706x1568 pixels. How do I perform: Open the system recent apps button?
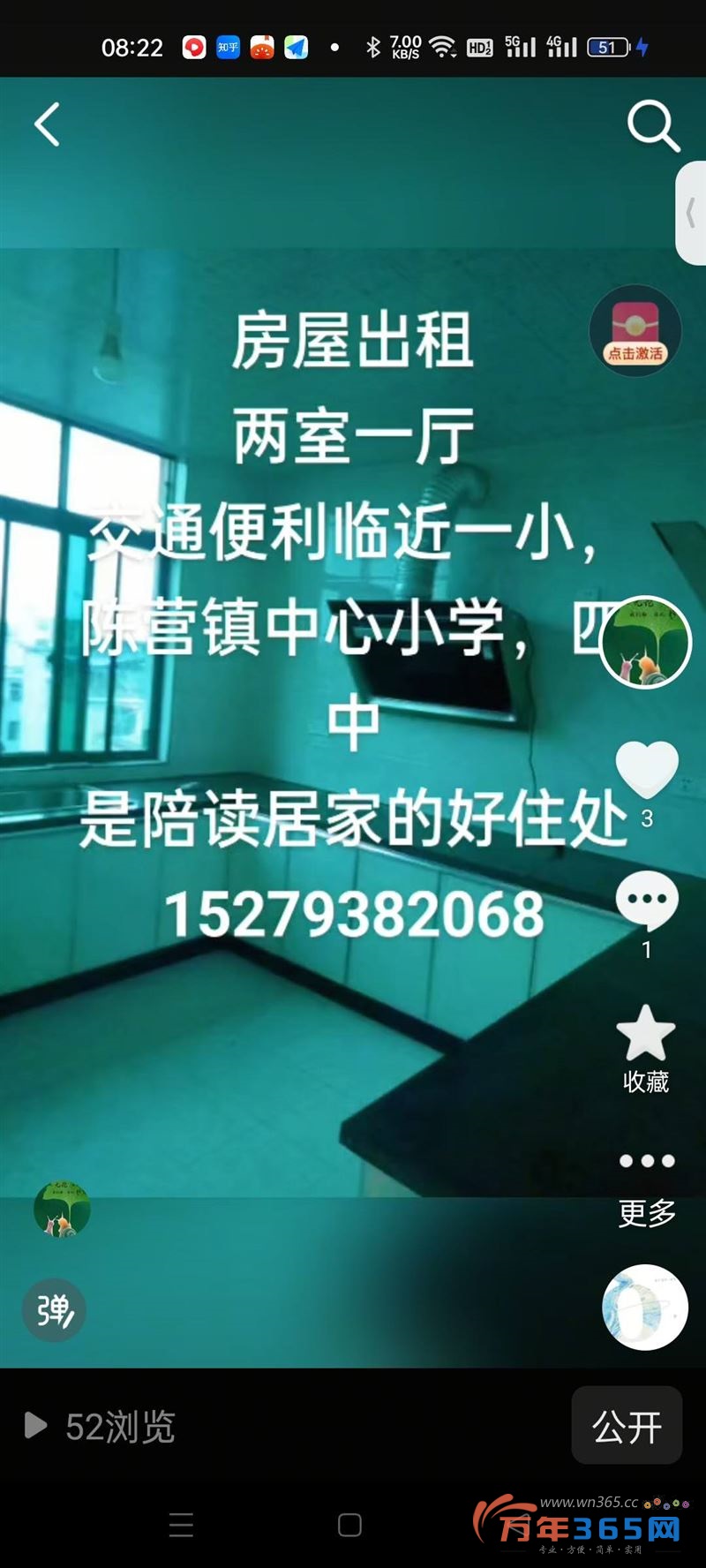[181, 1525]
